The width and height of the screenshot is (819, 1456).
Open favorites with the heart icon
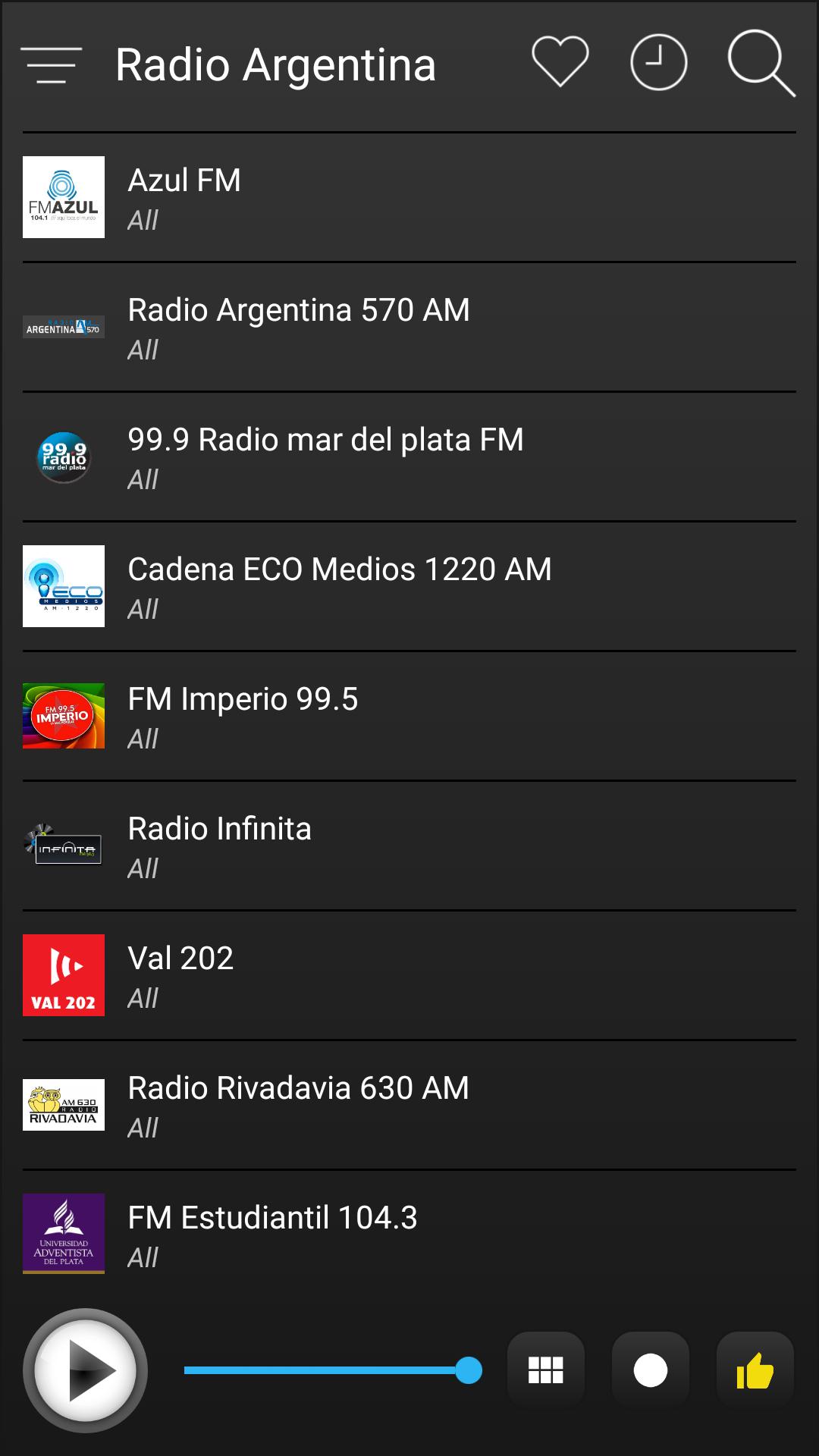(x=560, y=62)
